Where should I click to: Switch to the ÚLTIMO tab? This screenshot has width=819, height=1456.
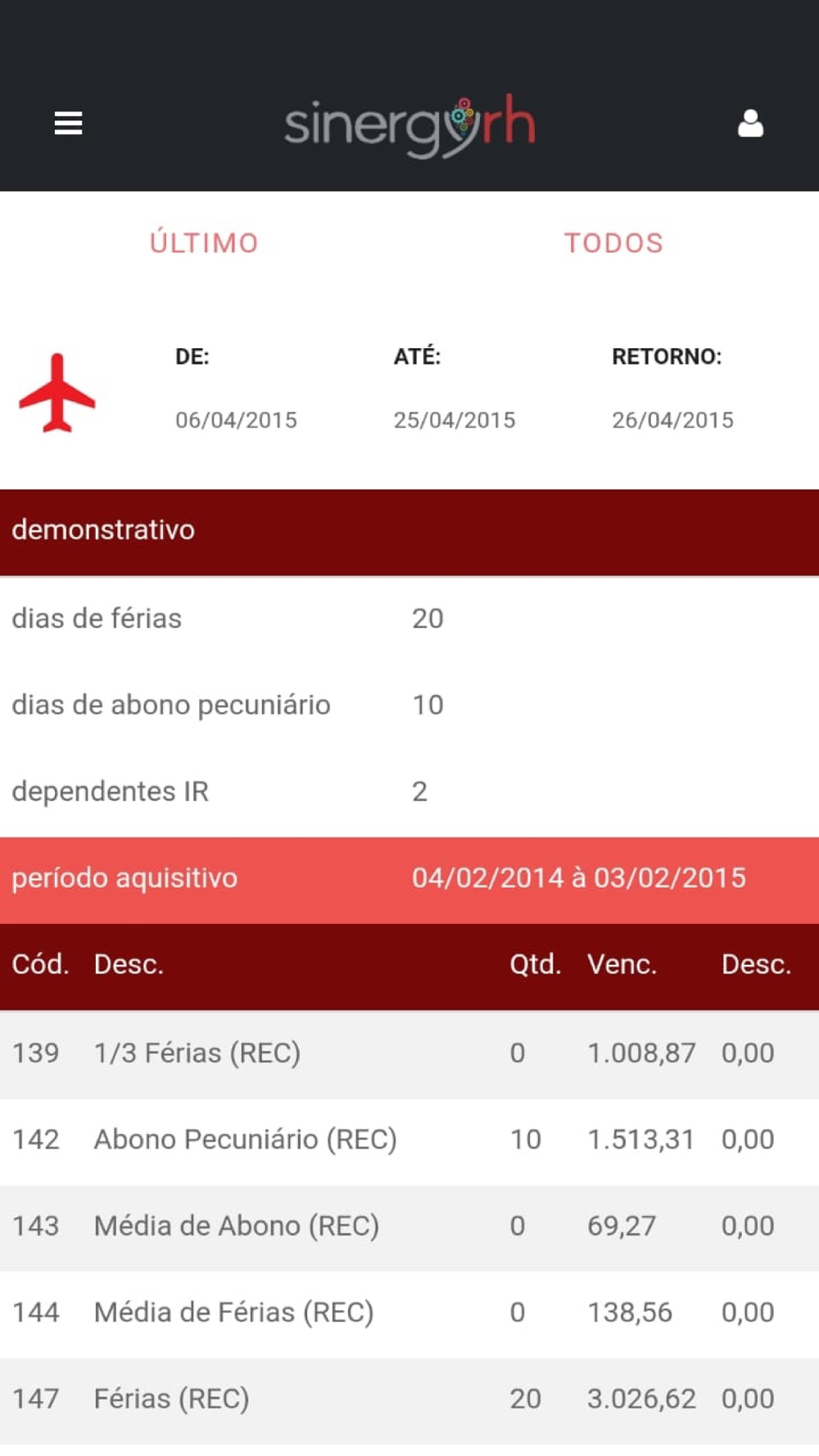(204, 243)
